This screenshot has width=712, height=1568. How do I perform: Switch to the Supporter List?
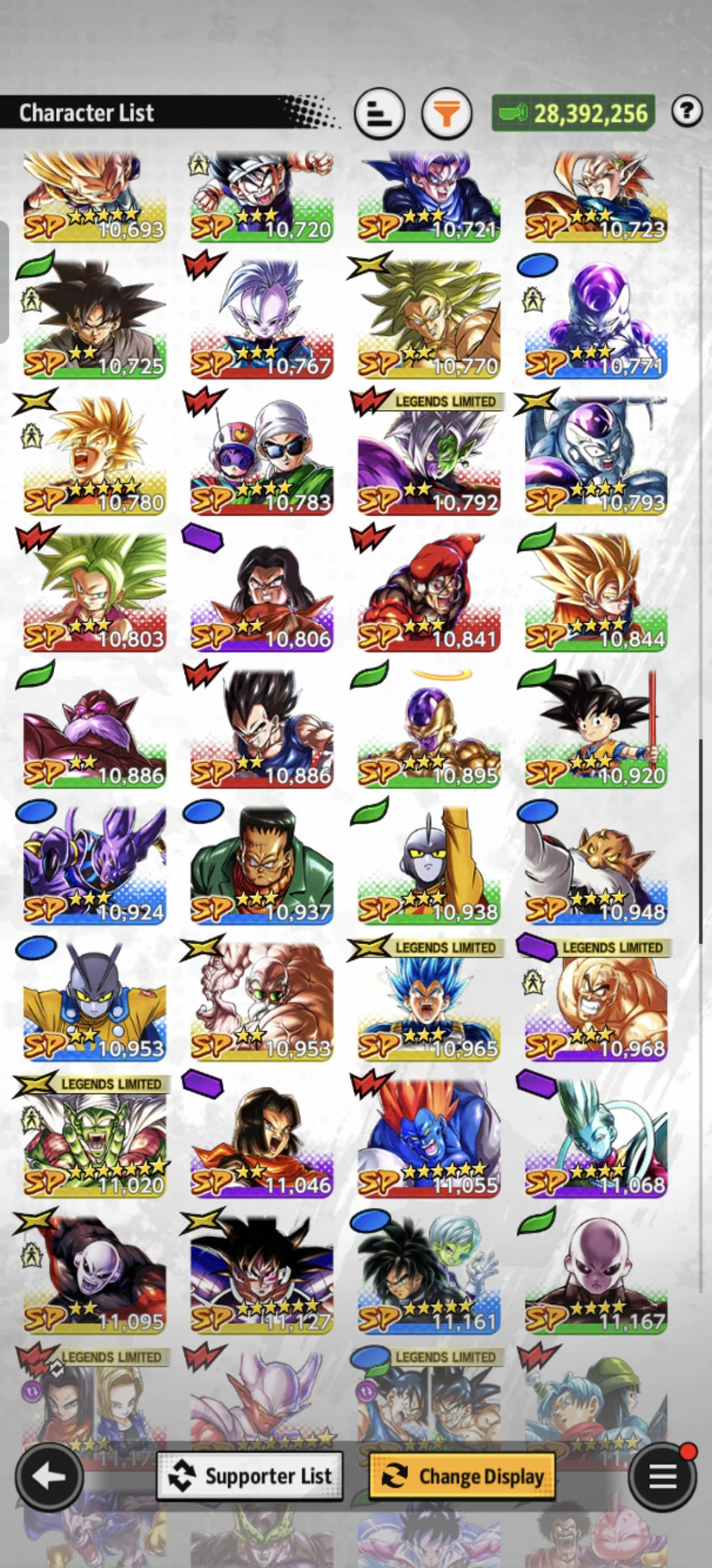tap(250, 1476)
